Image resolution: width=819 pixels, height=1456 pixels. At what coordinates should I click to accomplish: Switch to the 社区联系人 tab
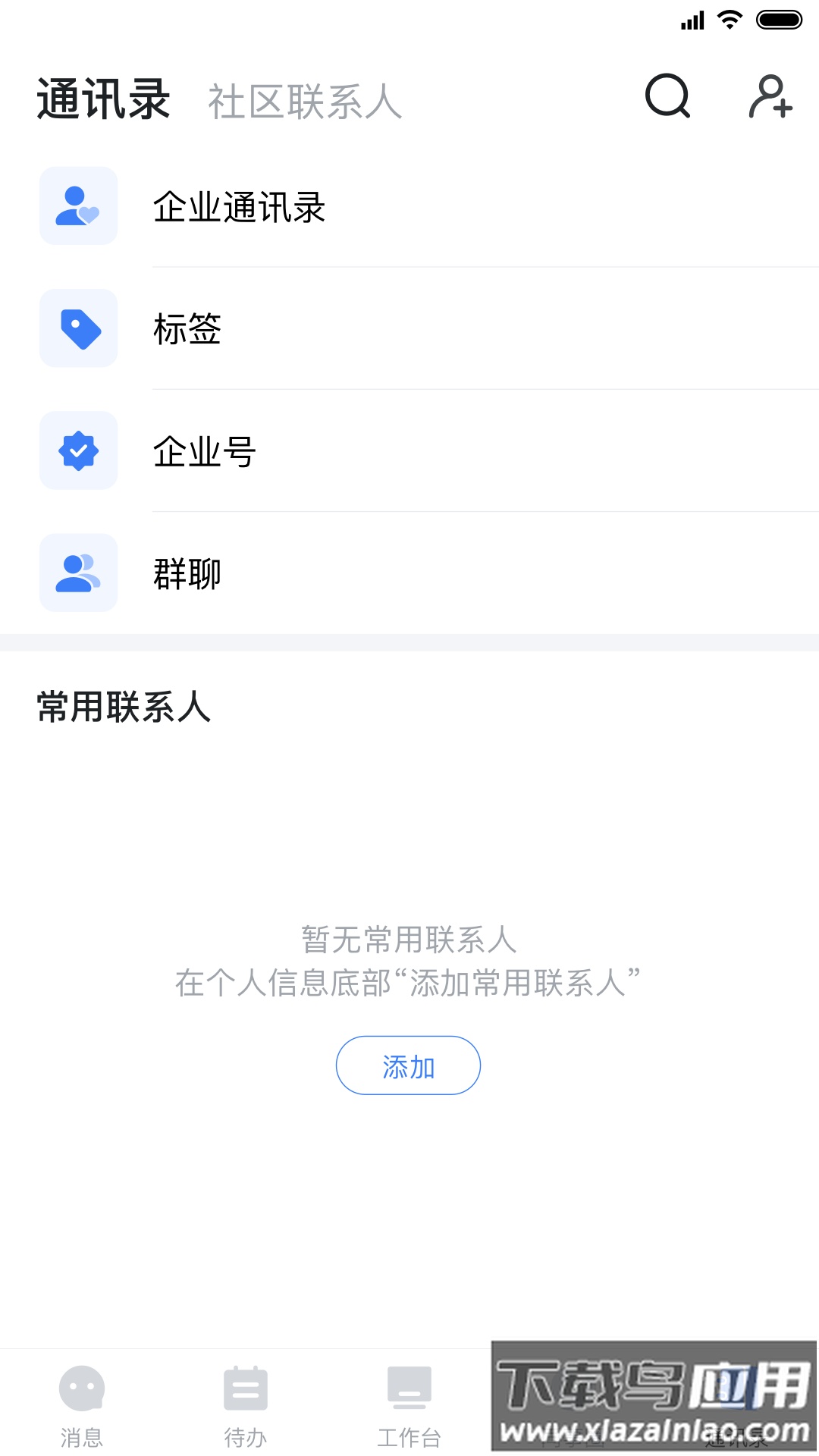point(303,103)
